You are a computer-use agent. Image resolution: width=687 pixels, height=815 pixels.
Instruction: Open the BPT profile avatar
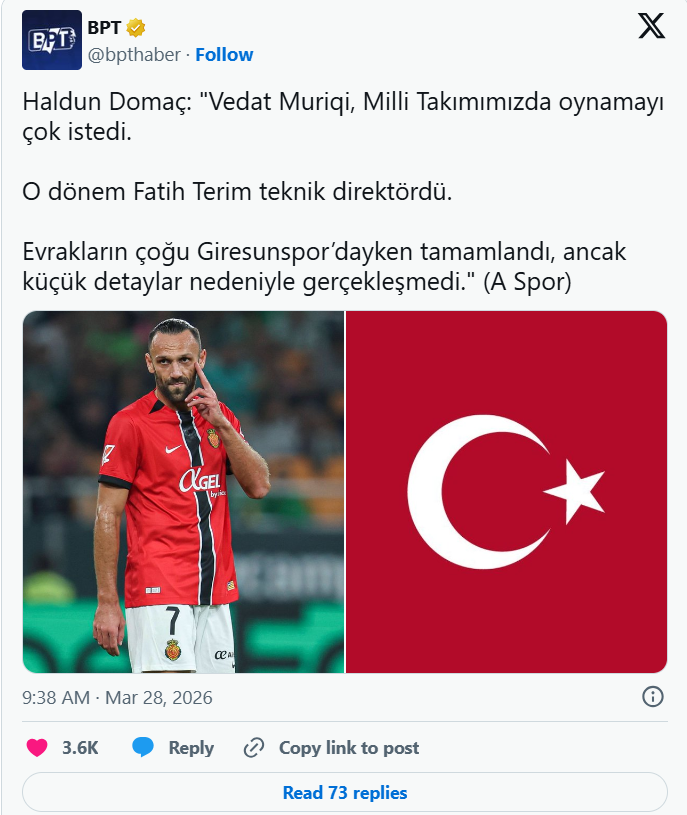point(52,40)
